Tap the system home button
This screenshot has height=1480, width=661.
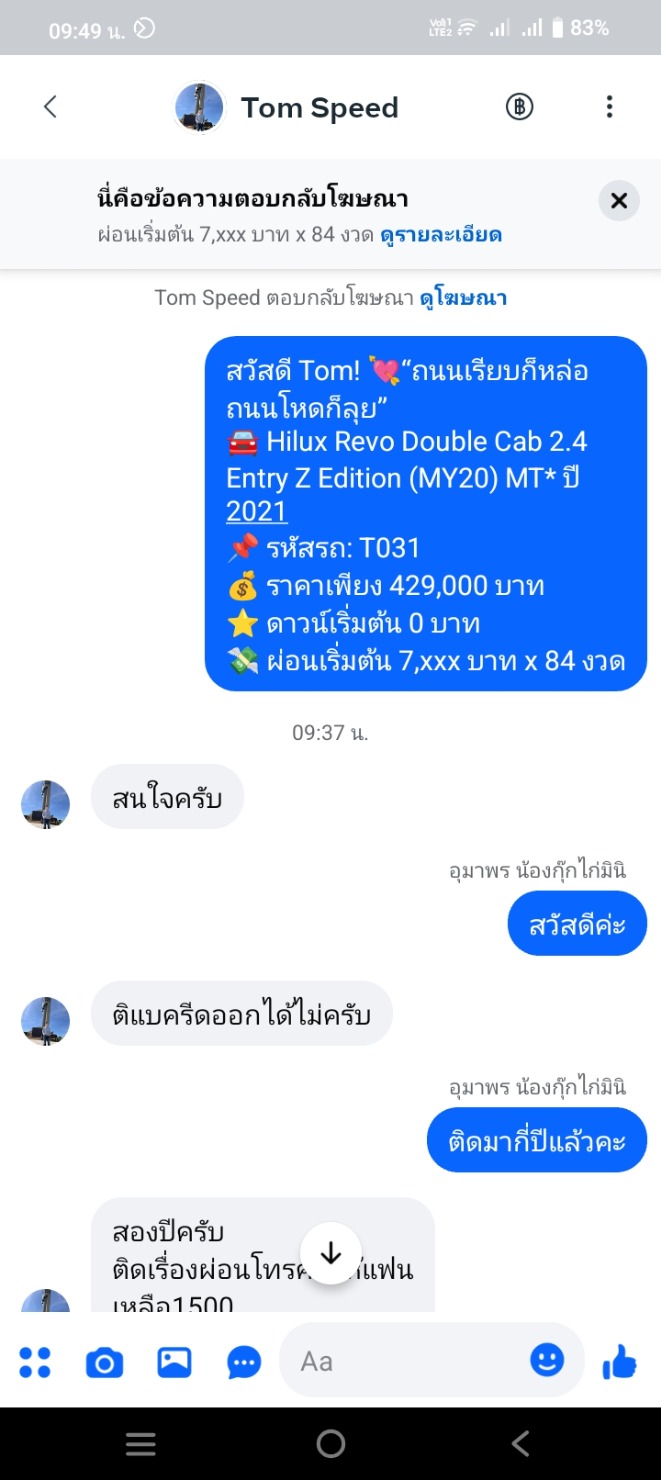(x=330, y=1443)
